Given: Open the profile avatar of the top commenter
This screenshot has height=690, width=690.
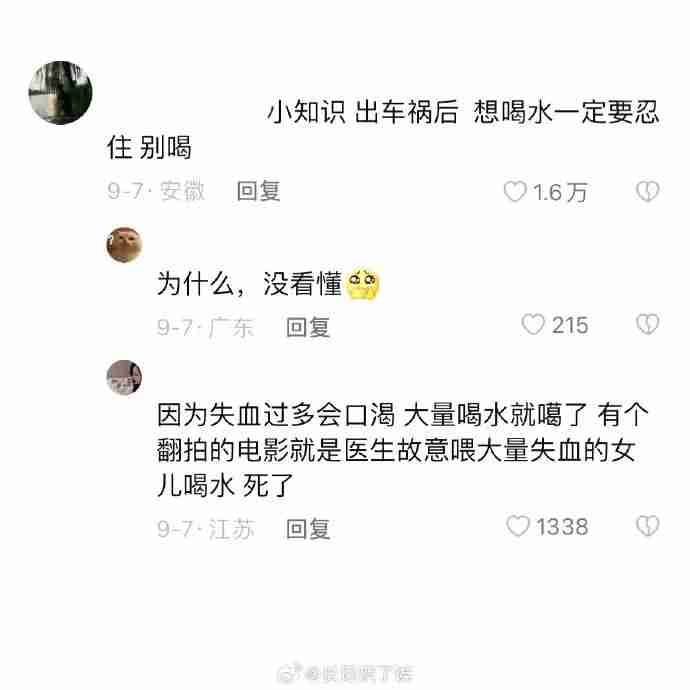Looking at the screenshot, I should 60,93.
